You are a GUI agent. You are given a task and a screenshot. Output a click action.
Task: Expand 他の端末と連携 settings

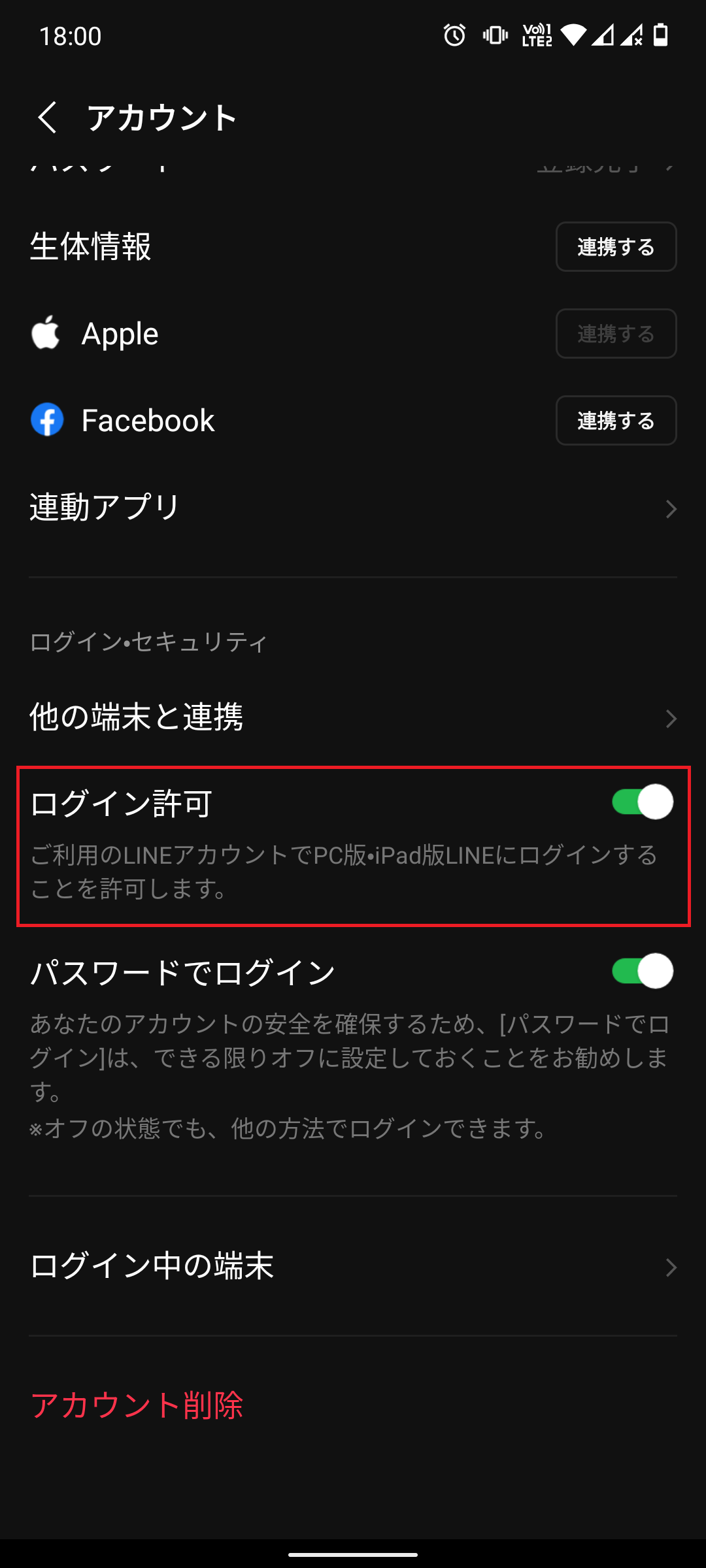(x=672, y=719)
